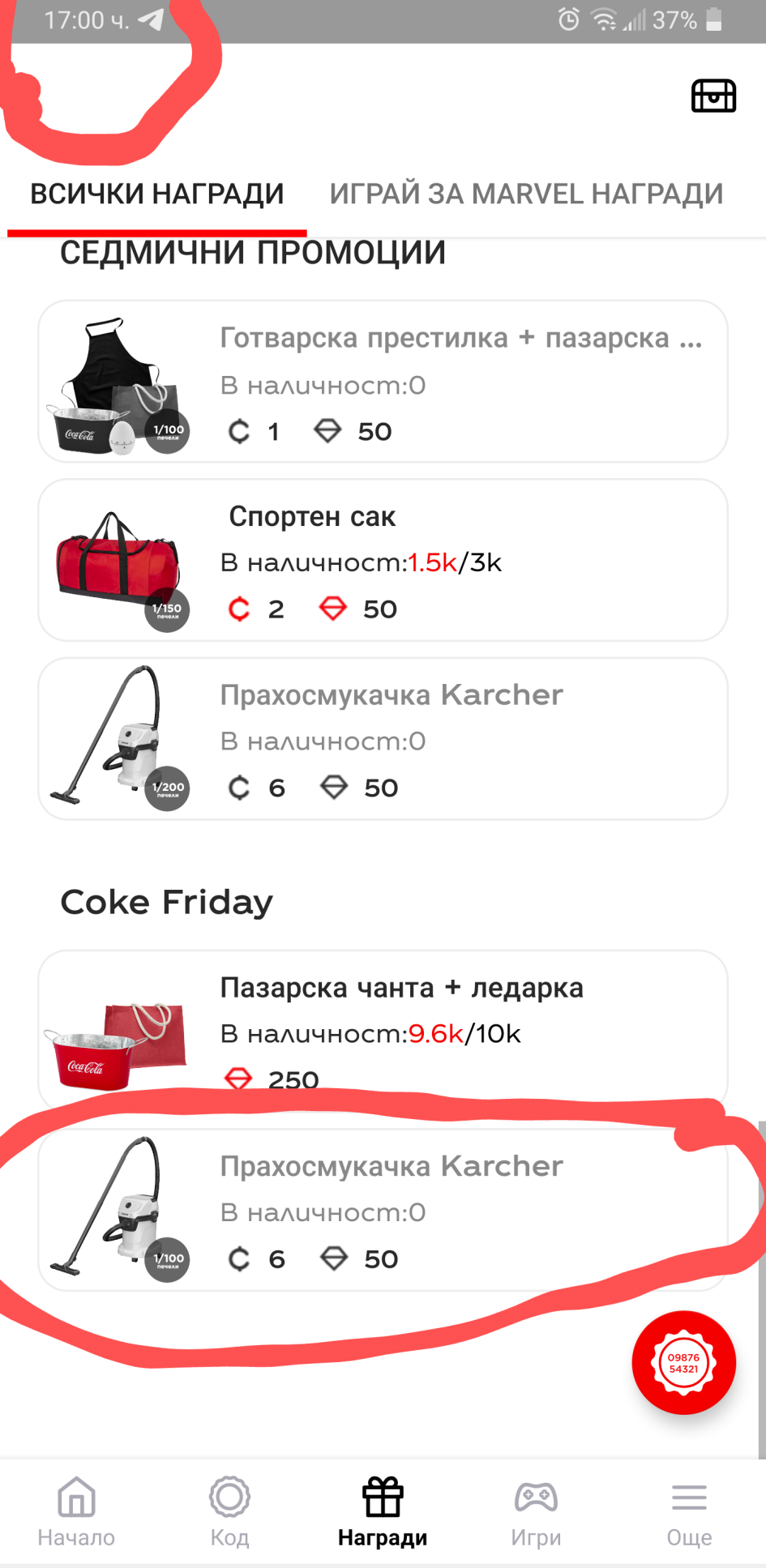This screenshot has width=766, height=1568.
Task: Open Готварска престилка + пазарска reward card
Action: [x=383, y=382]
